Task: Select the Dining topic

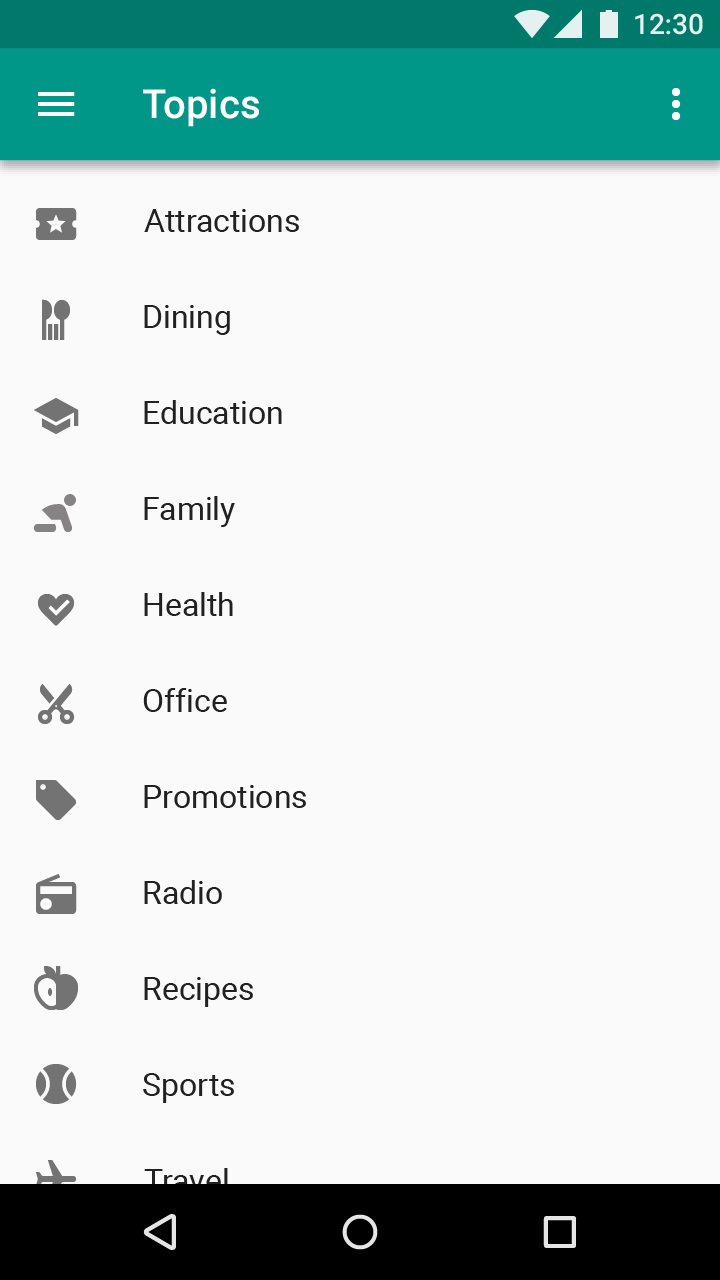Action: click(x=360, y=317)
